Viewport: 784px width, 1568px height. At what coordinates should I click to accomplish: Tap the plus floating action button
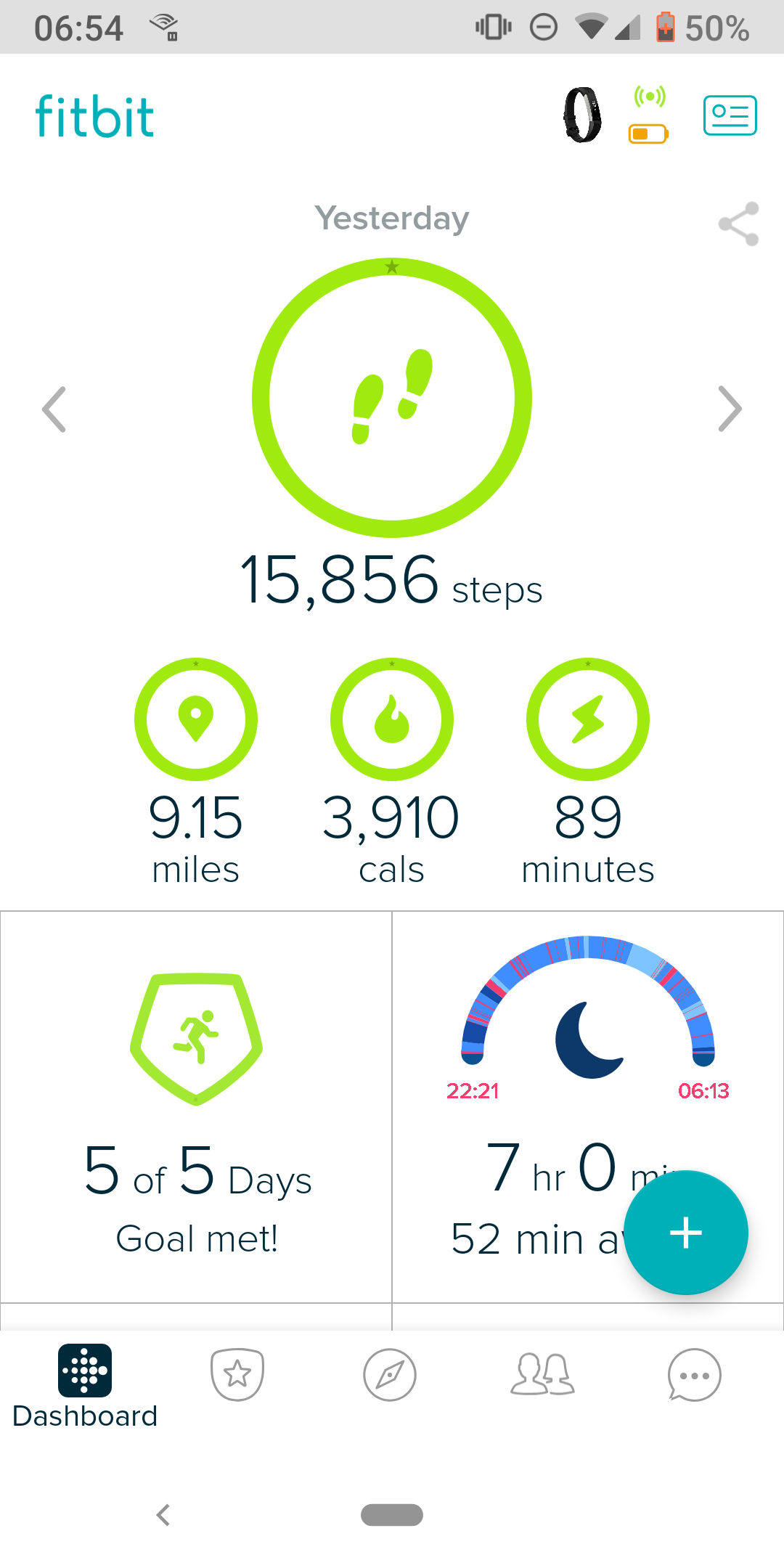coord(686,1233)
